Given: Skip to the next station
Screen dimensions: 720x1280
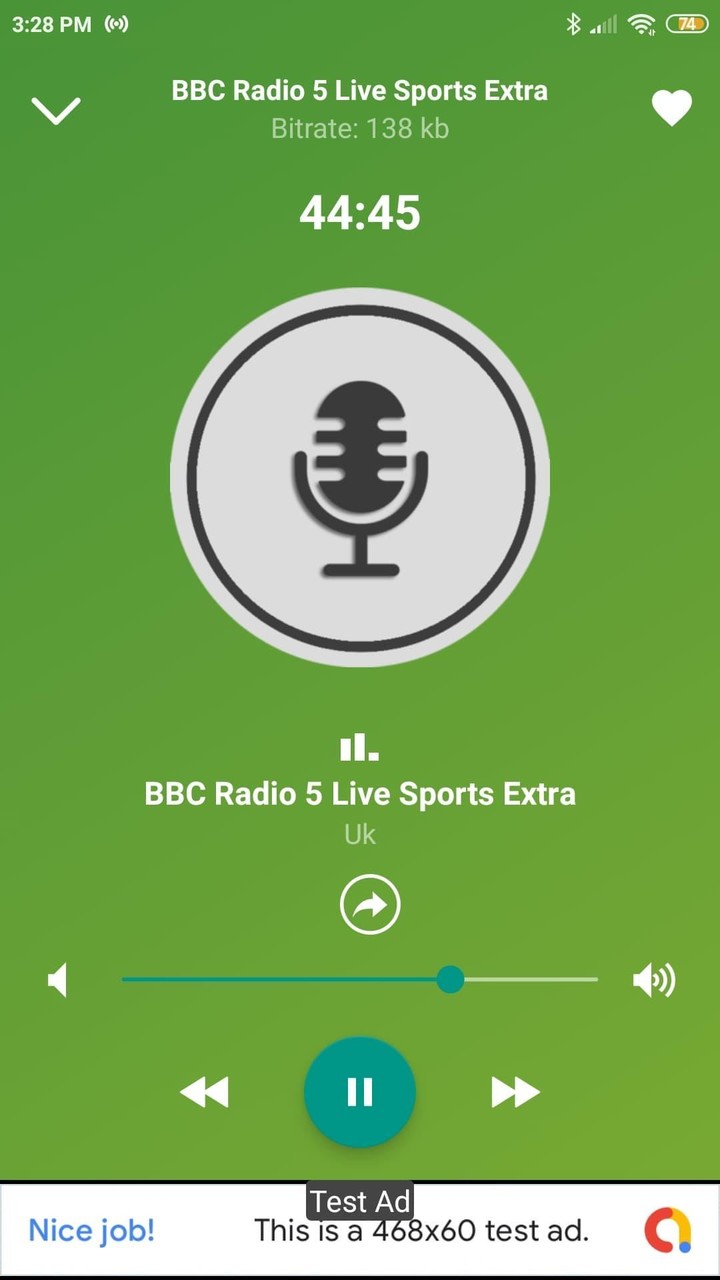Looking at the screenshot, I should click(x=515, y=1092).
